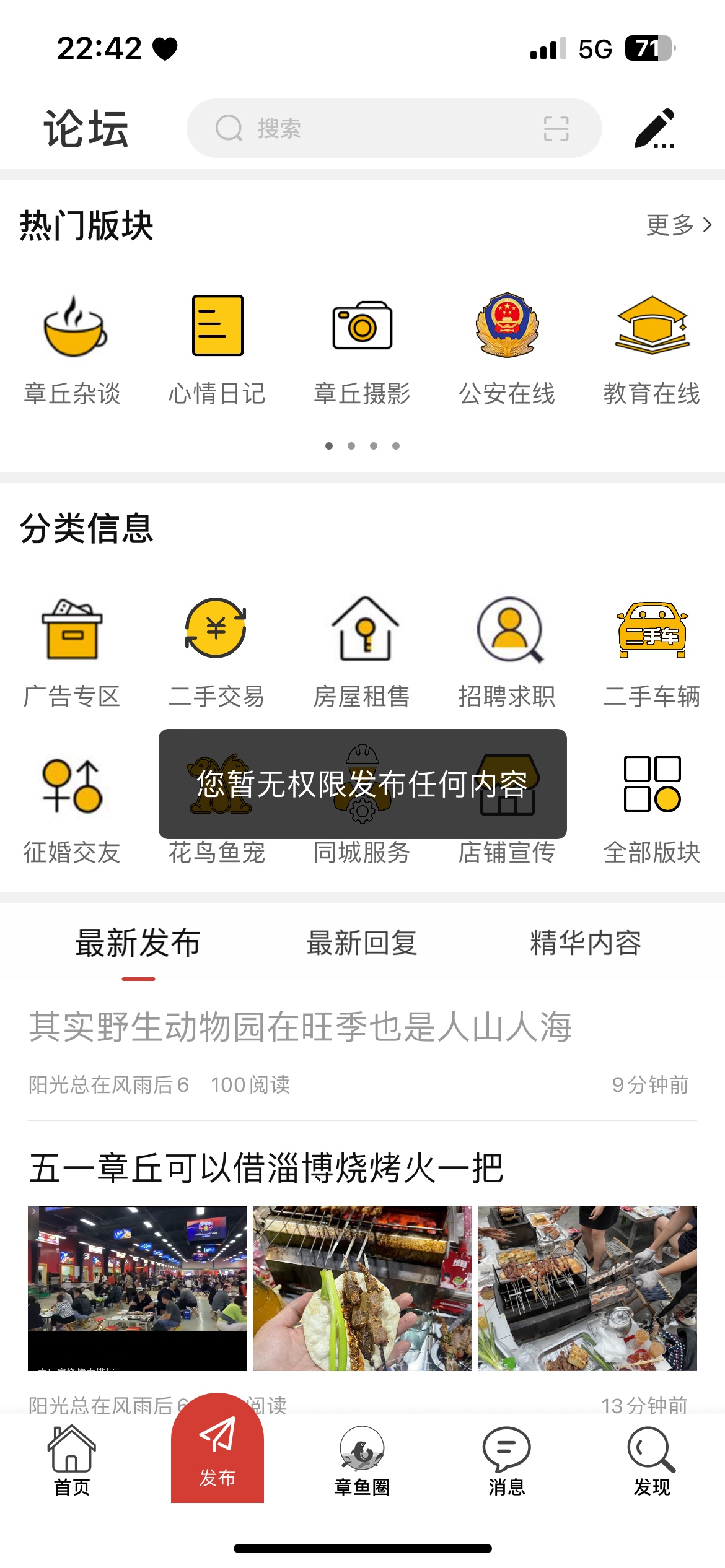View 全部版块

click(x=652, y=808)
